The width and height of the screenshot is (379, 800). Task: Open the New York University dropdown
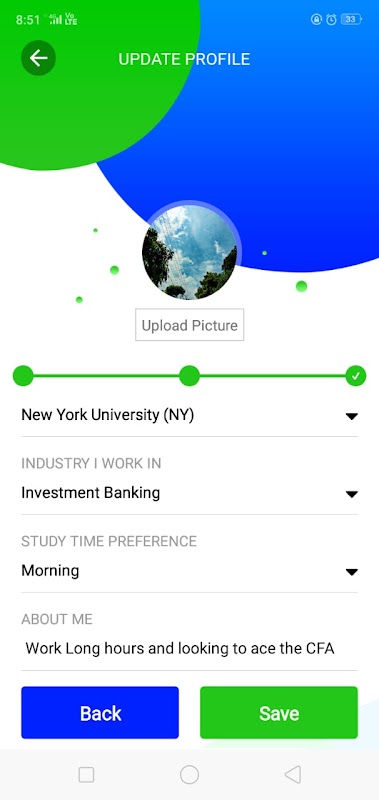point(189,415)
